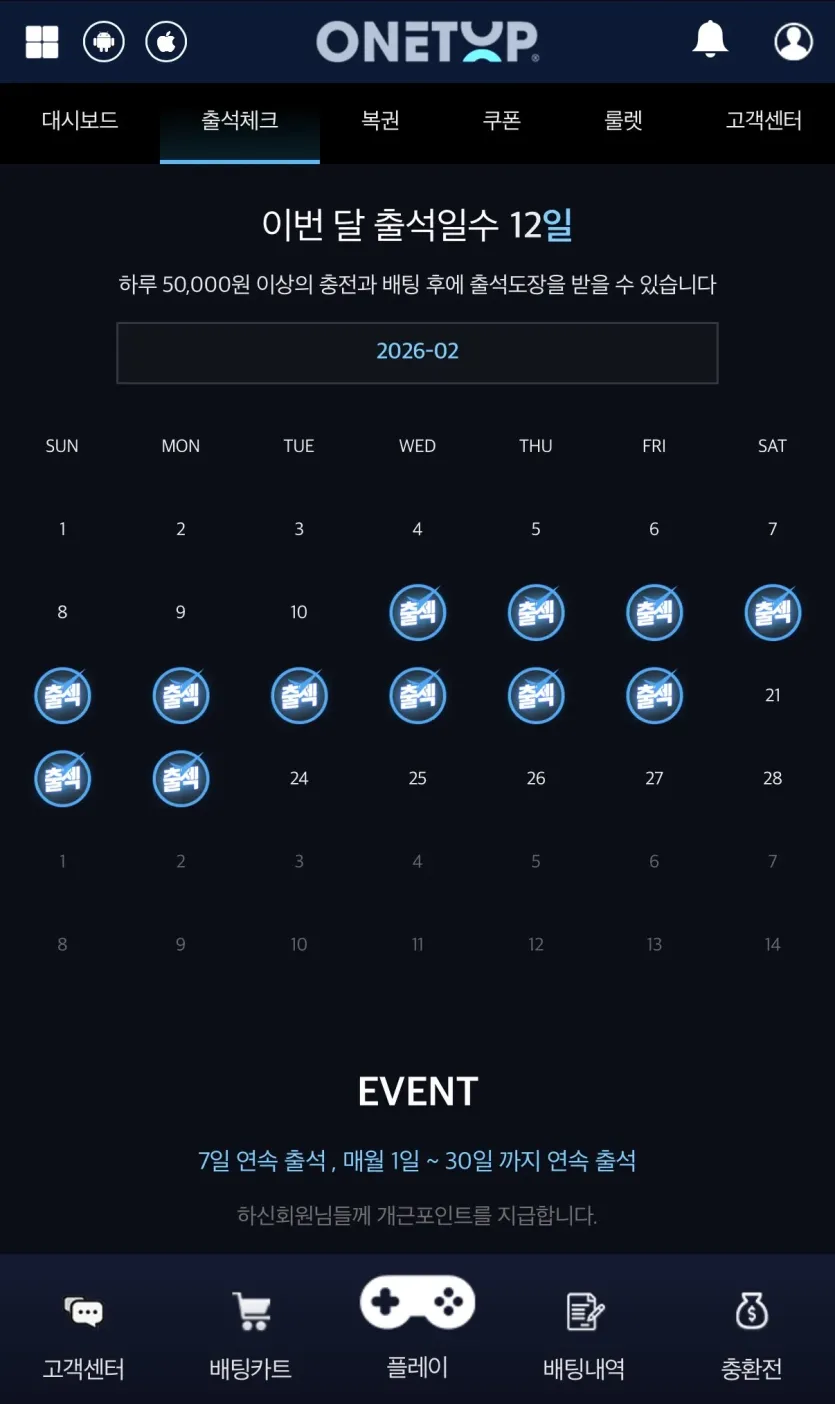Tap the Android download icon
Image resolution: width=835 pixels, height=1404 pixels.
coord(104,42)
